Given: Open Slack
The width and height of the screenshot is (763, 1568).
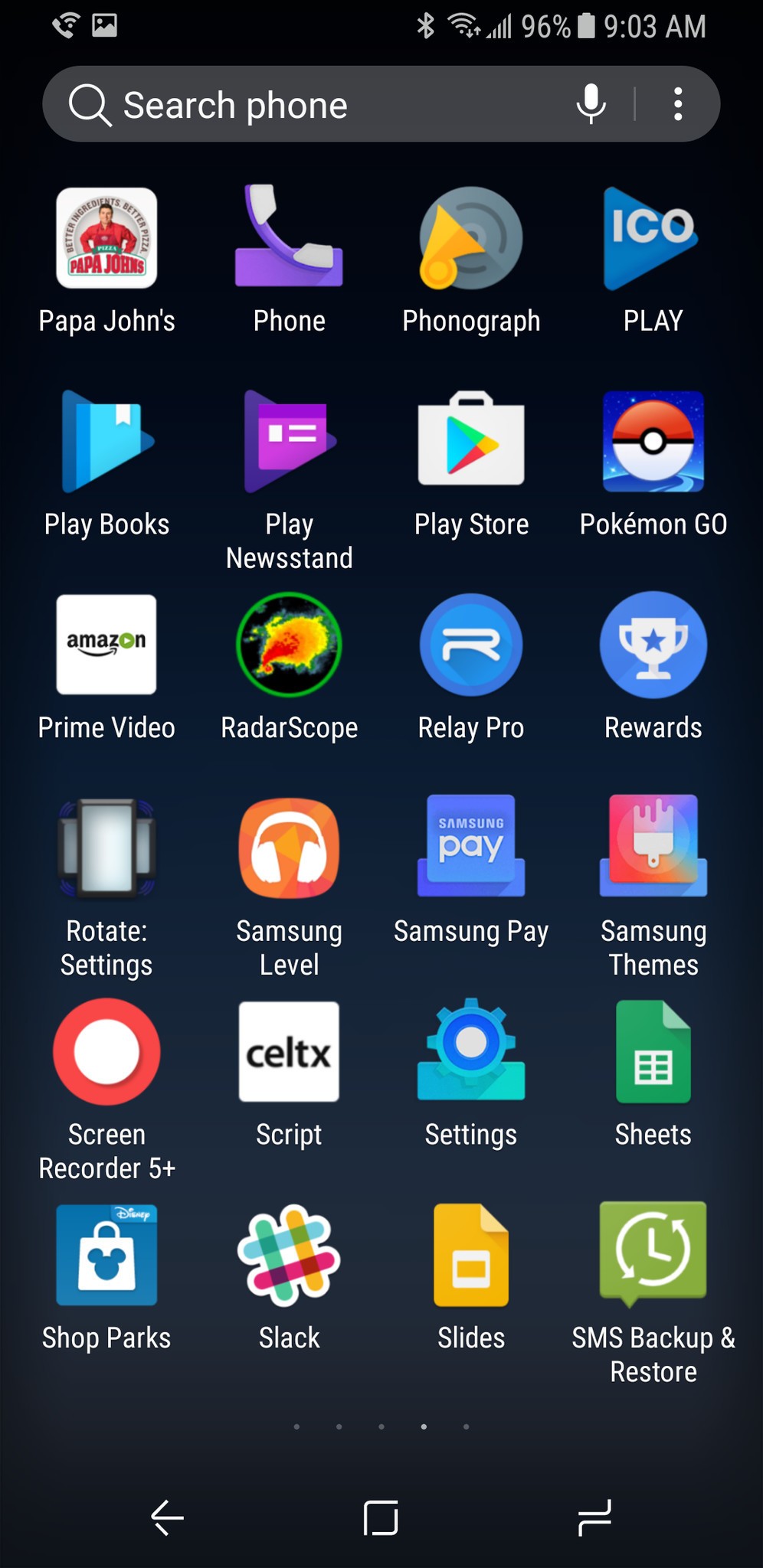Looking at the screenshot, I should tap(289, 1255).
